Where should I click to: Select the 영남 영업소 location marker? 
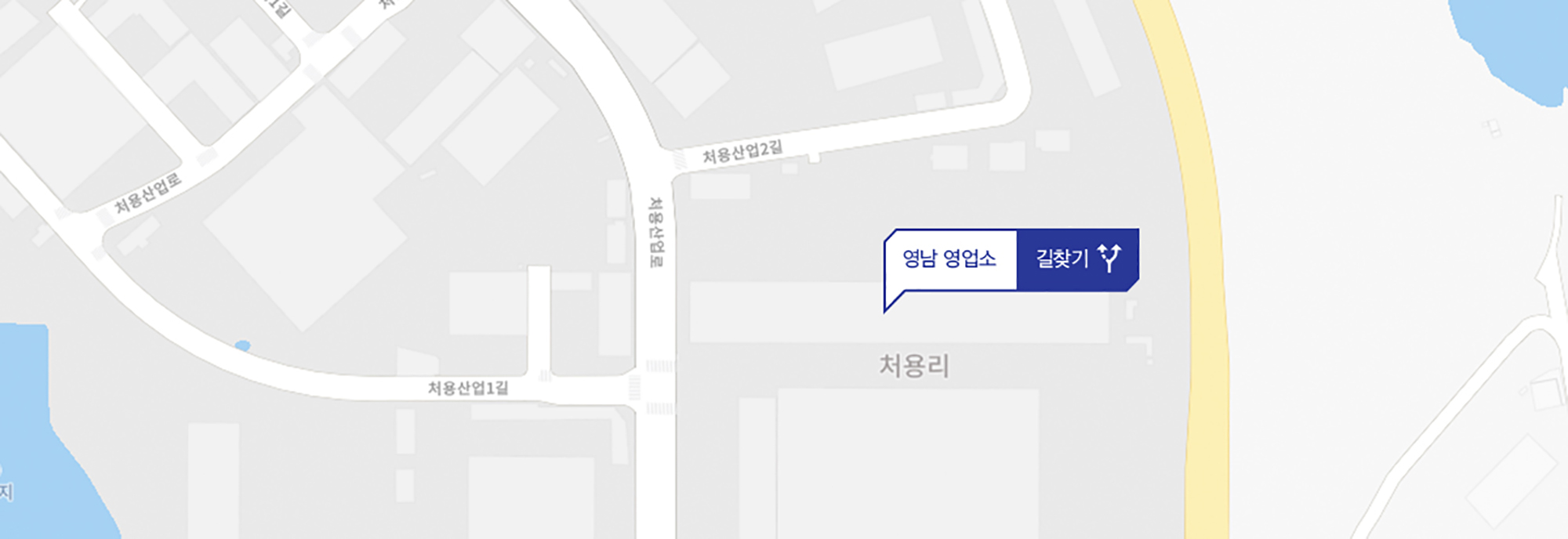click(949, 259)
